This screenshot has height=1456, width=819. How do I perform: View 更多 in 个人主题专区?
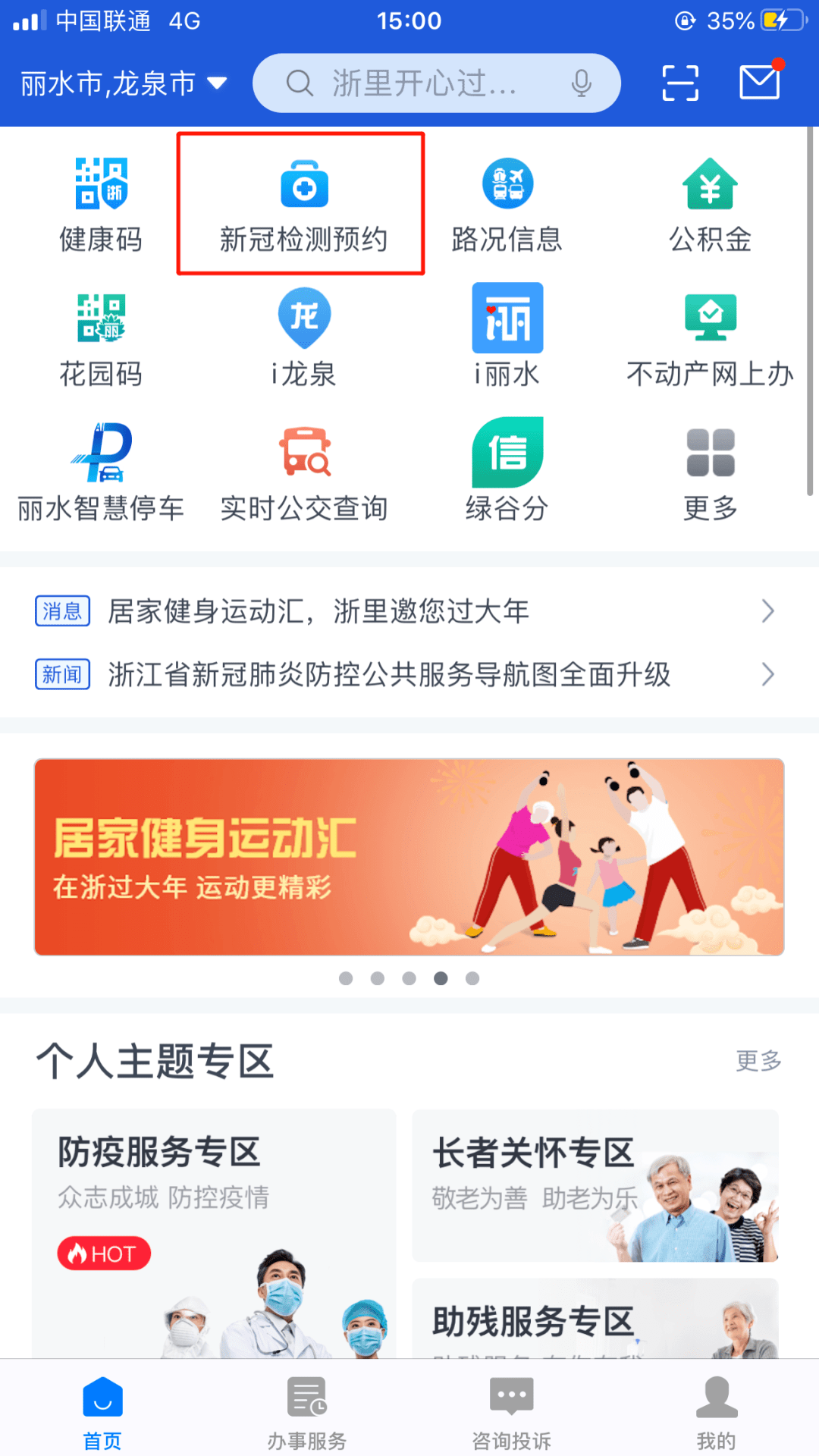pos(758,1060)
